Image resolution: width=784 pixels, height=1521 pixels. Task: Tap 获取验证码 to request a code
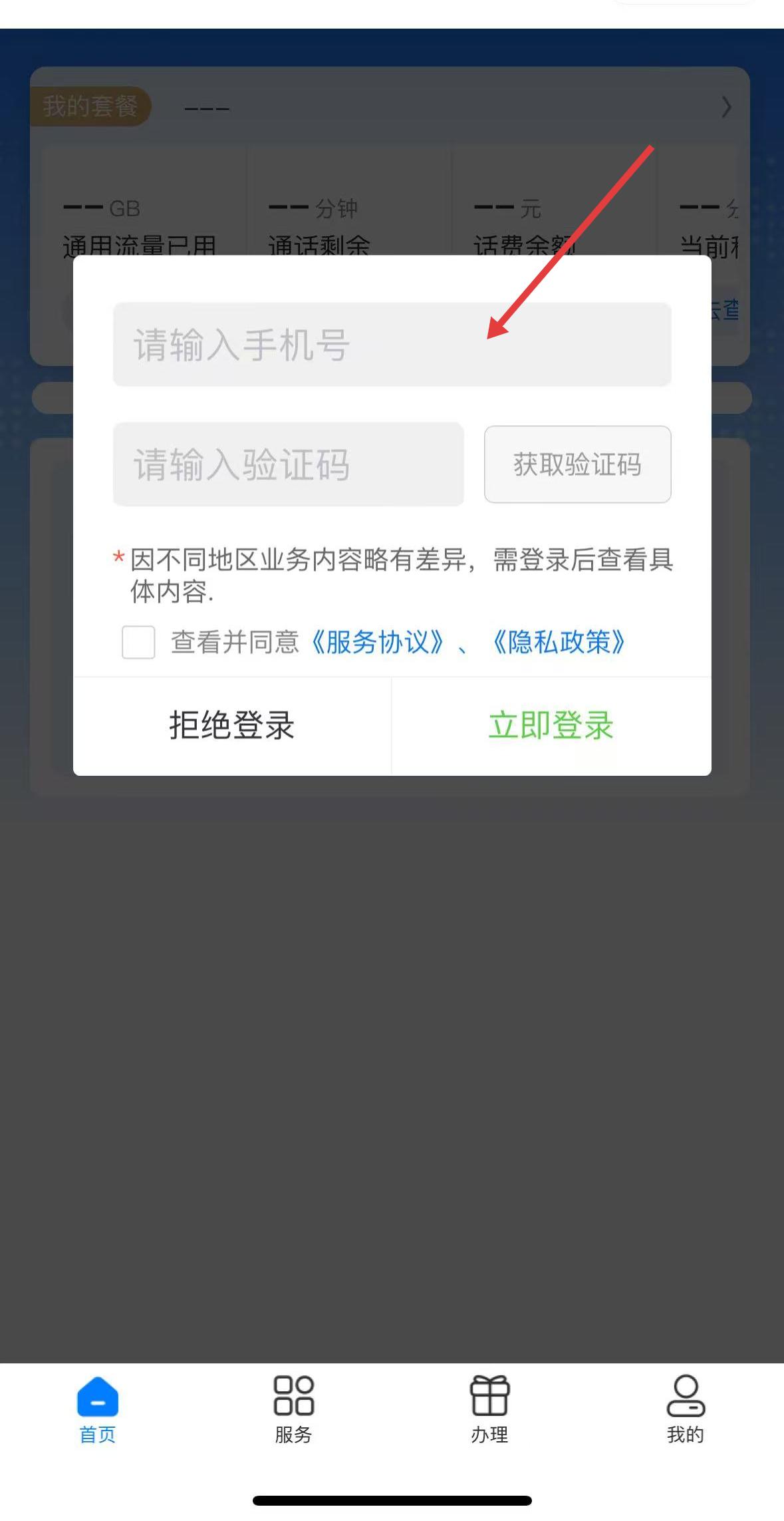pyautogui.click(x=577, y=464)
